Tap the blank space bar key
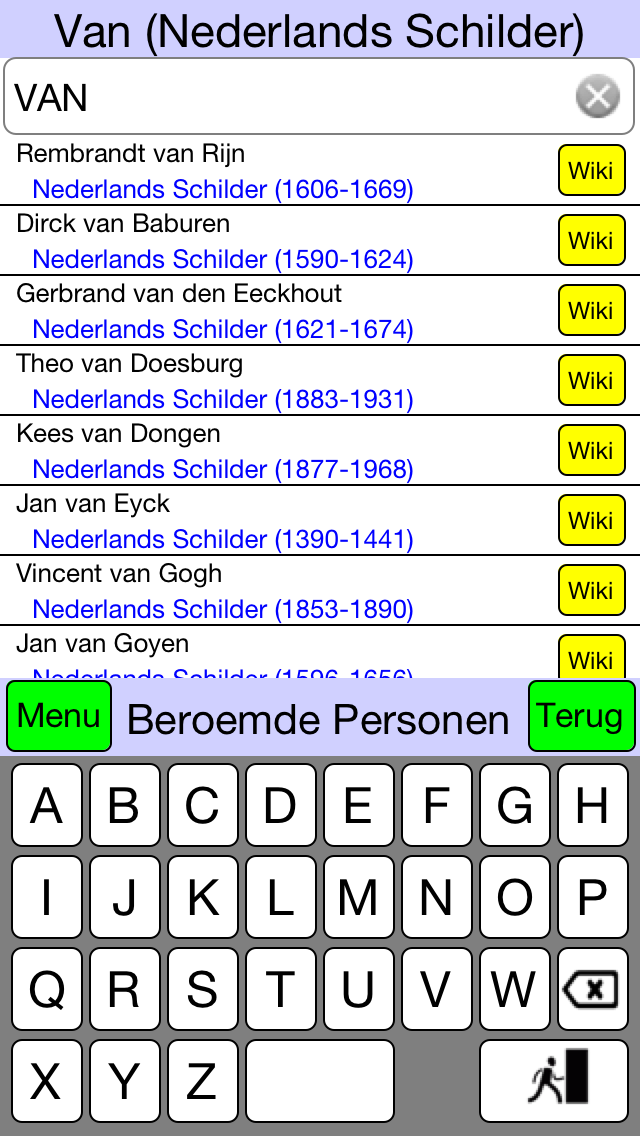Screen dimensions: 640x1136 [320, 1081]
